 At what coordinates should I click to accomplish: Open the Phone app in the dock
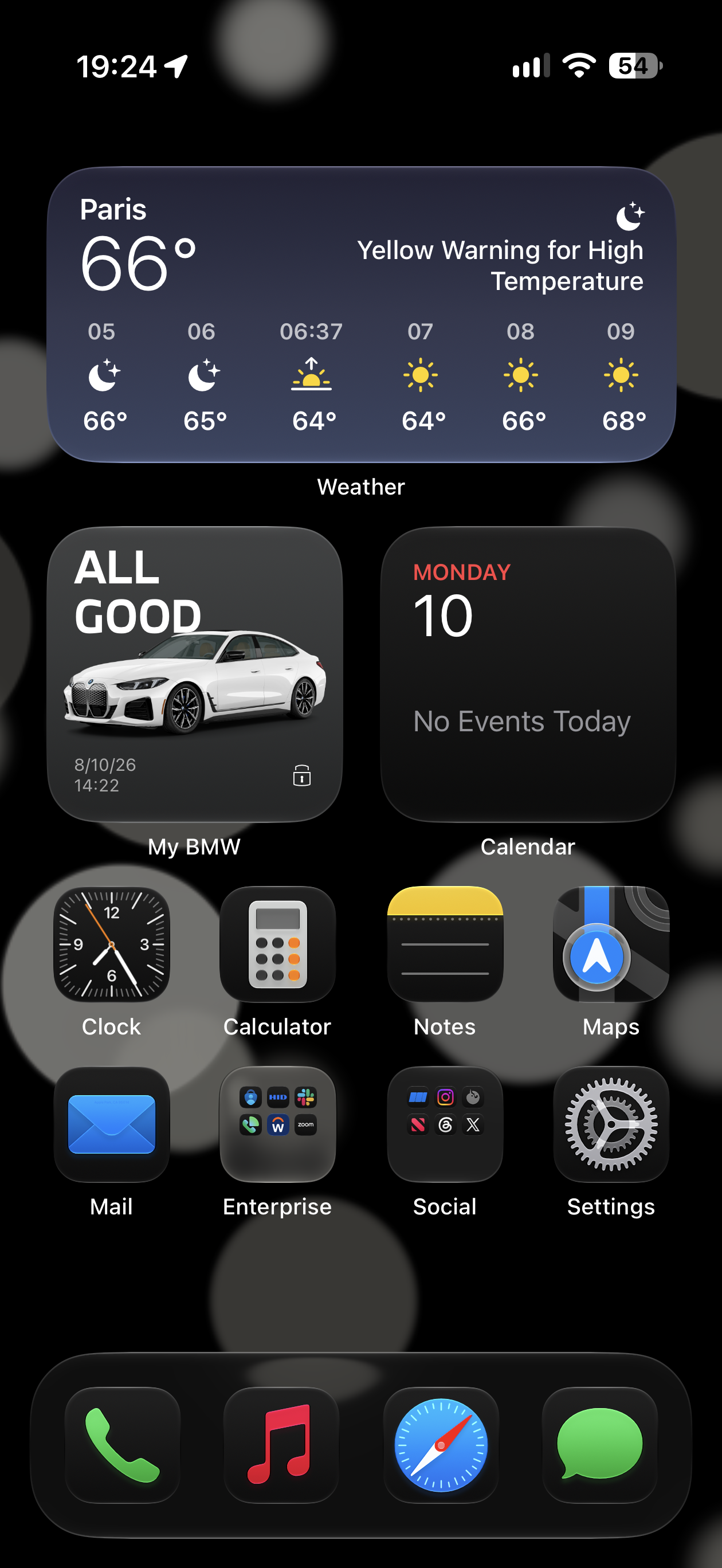click(x=123, y=1445)
